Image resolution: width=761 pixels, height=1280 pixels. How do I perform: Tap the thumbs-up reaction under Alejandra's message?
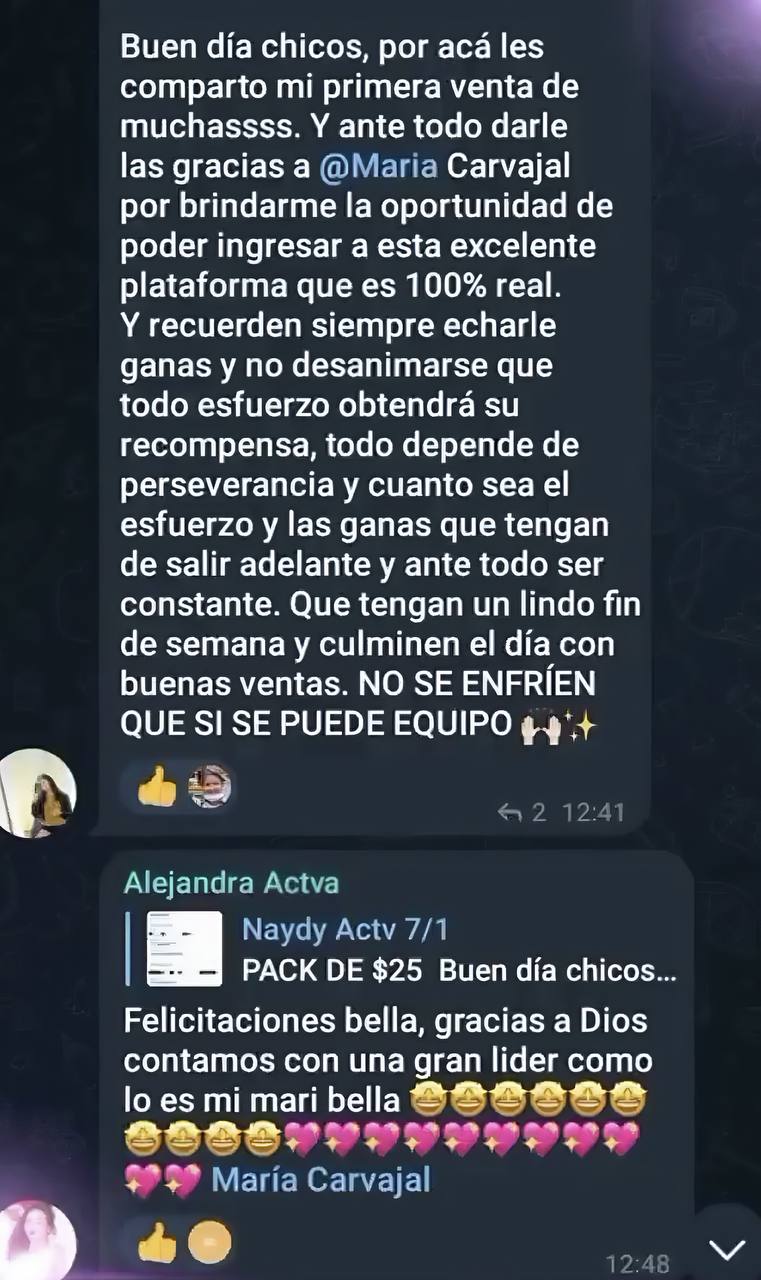pos(158,1243)
